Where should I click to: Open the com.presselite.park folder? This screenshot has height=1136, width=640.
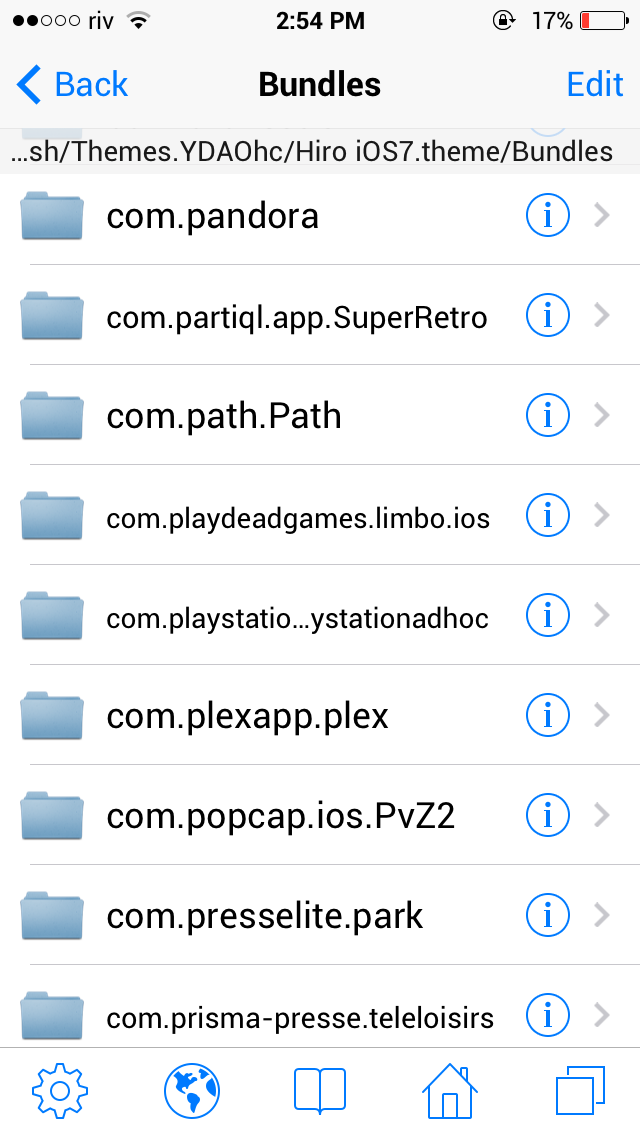point(264,916)
